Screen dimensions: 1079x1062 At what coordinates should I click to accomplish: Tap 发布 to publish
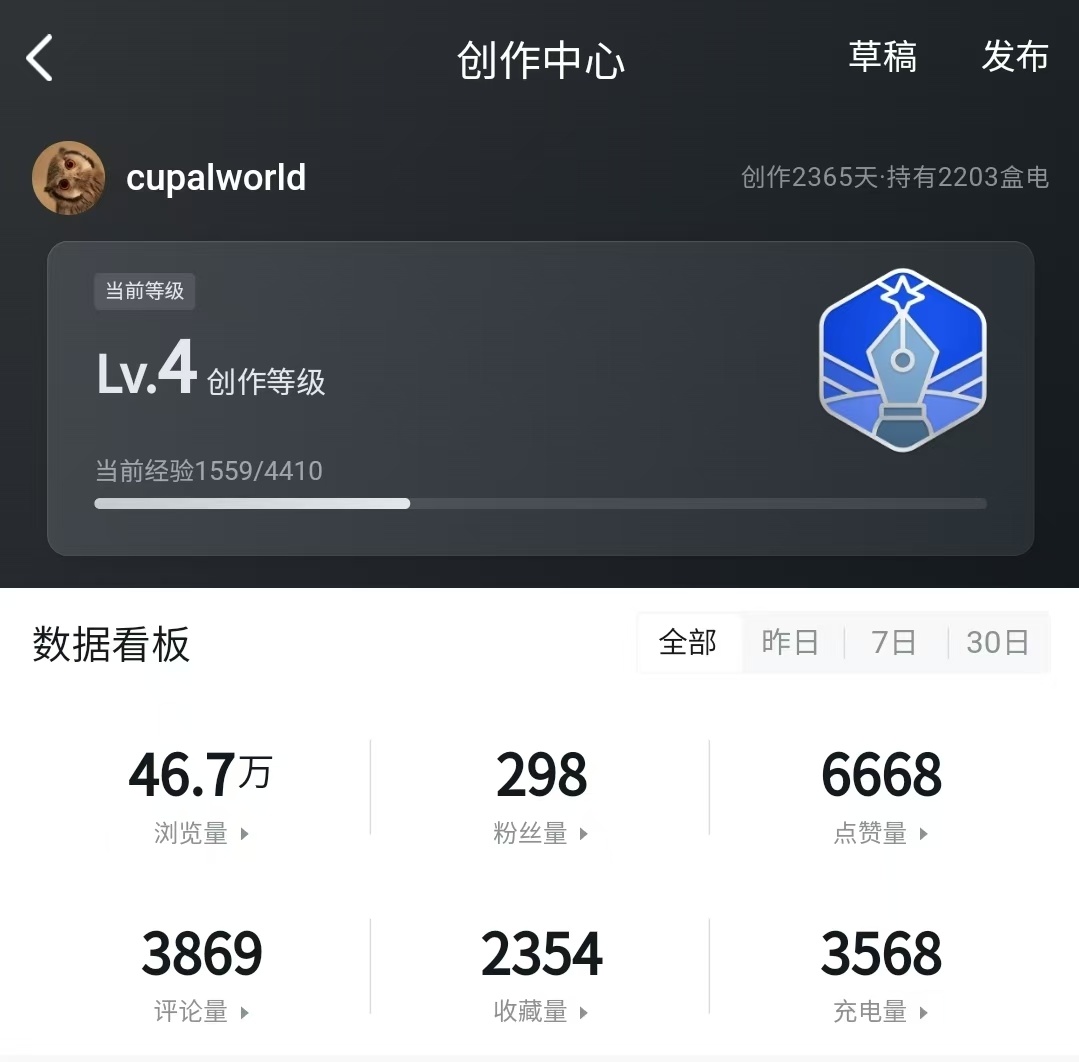[1014, 57]
